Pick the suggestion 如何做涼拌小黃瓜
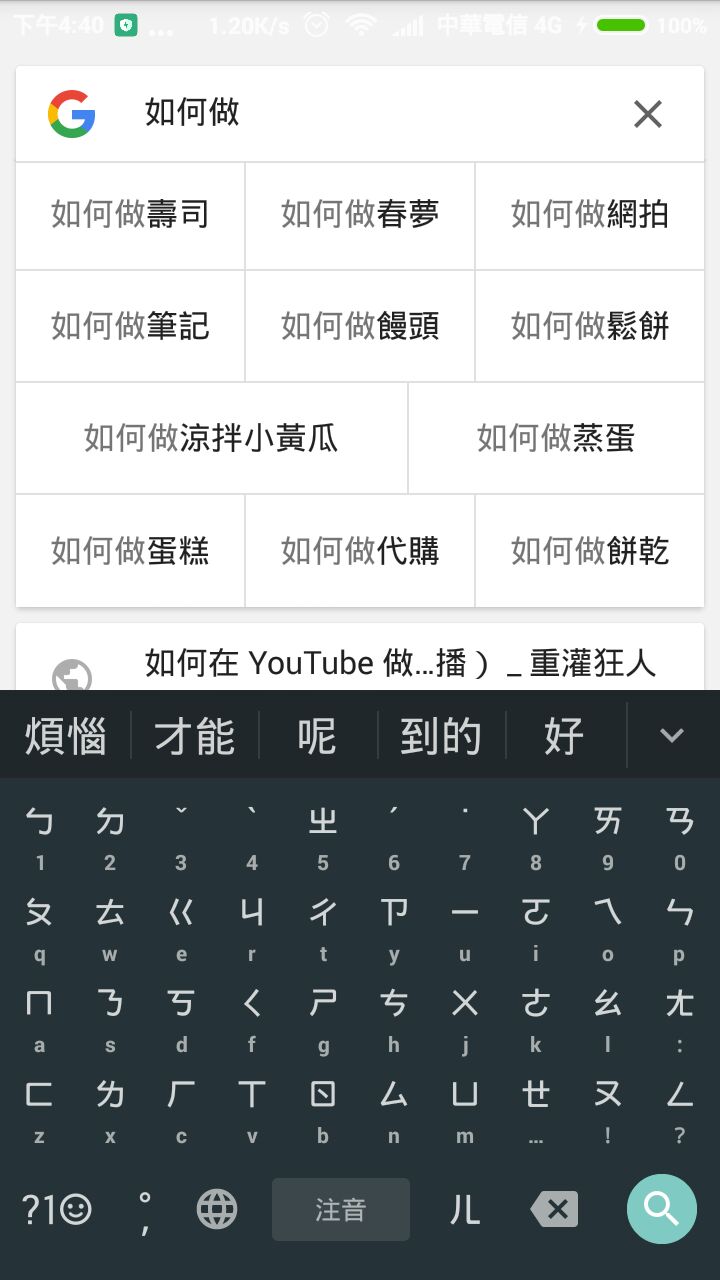 click(x=211, y=438)
